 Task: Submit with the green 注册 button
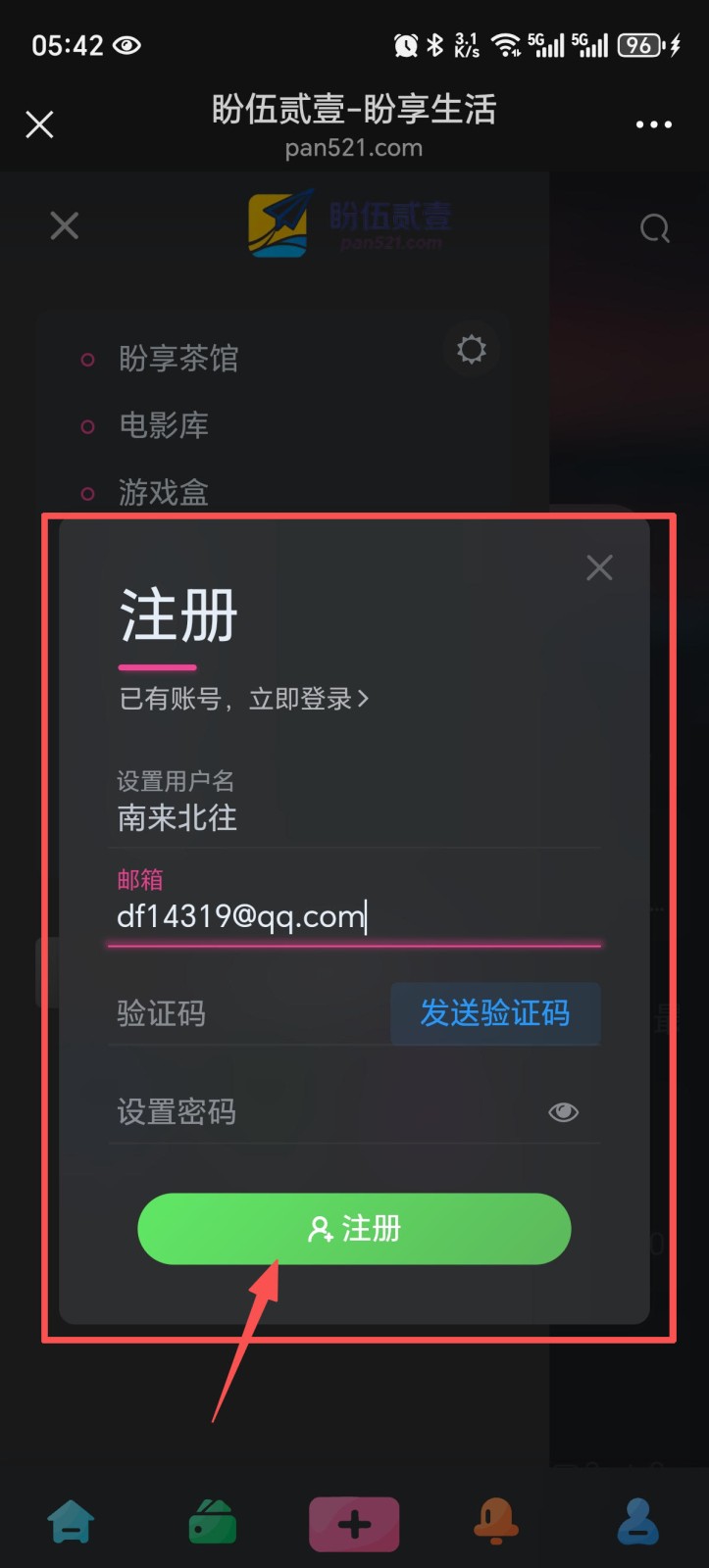pyautogui.click(x=354, y=1229)
